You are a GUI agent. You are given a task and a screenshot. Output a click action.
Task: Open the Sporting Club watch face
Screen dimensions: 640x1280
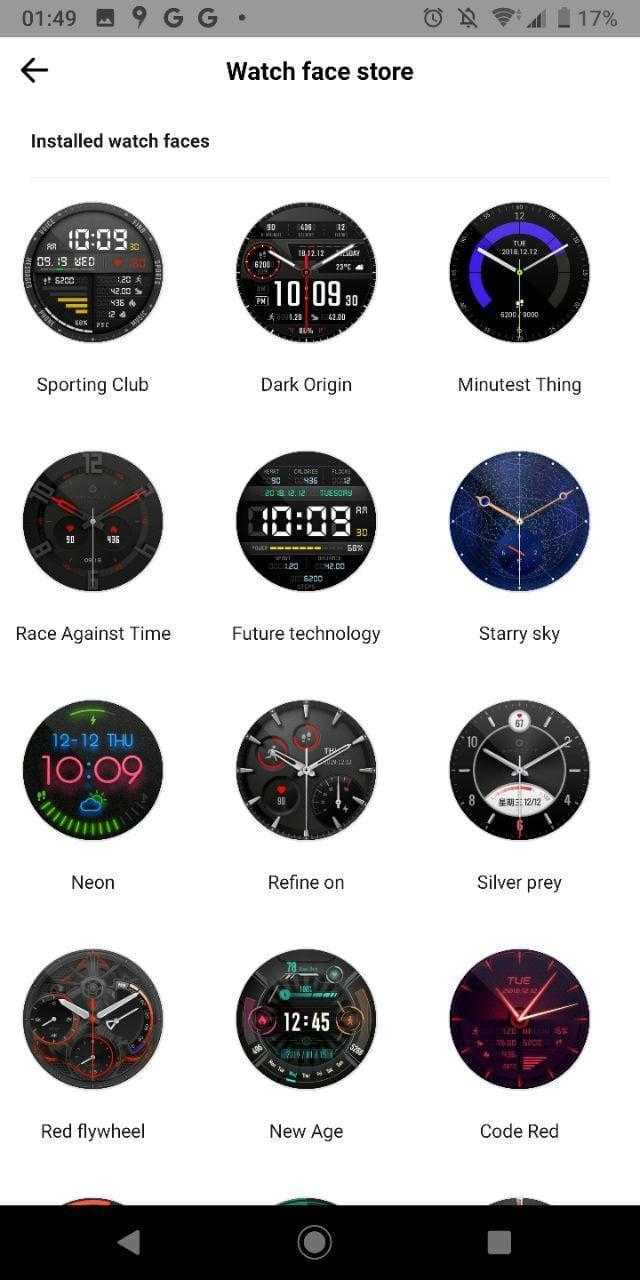point(93,273)
